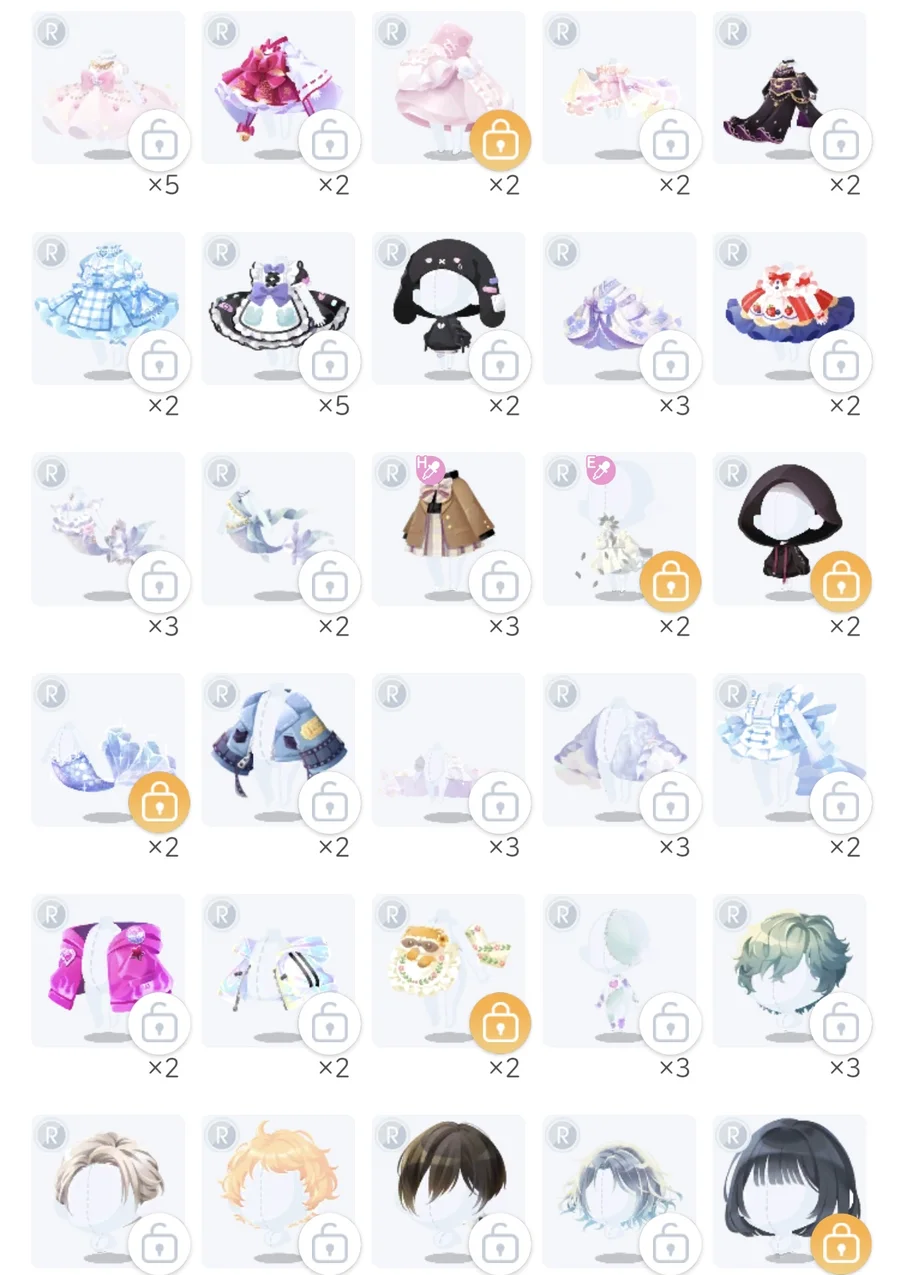Toggle the lock on the black gothic gown
Screen dimensions: 900x1275
click(x=841, y=144)
